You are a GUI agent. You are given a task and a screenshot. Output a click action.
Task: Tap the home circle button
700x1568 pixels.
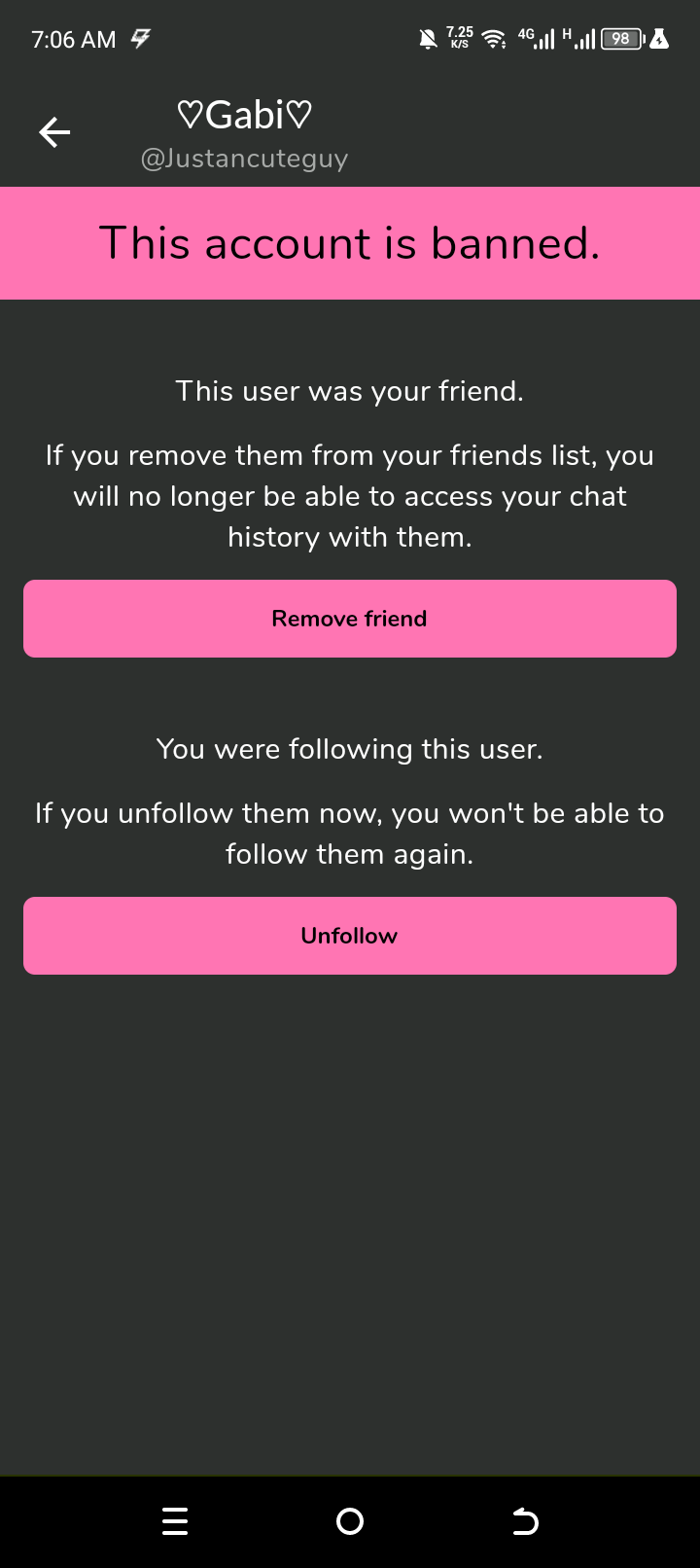point(350,1521)
